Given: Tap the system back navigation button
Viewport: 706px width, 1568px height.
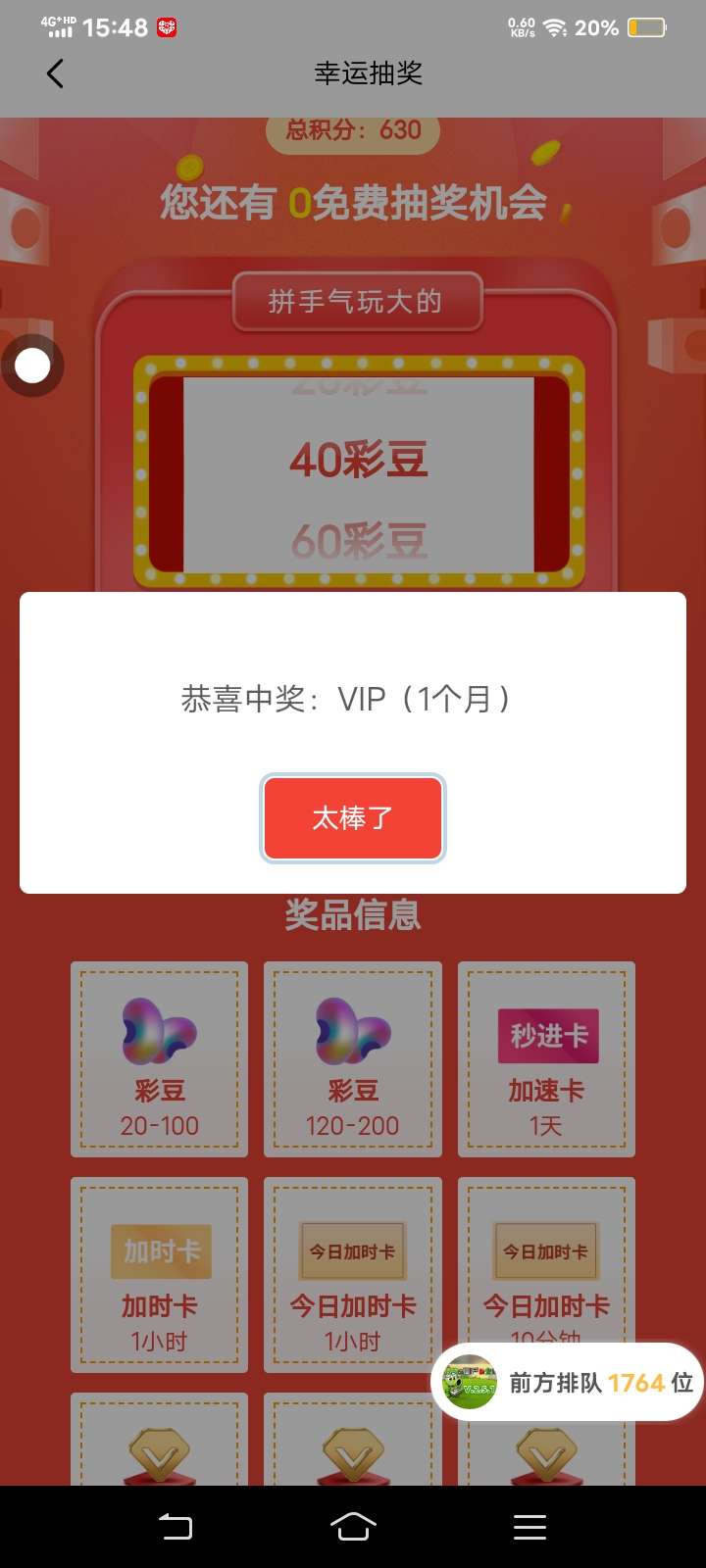Looking at the screenshot, I should 176,1526.
